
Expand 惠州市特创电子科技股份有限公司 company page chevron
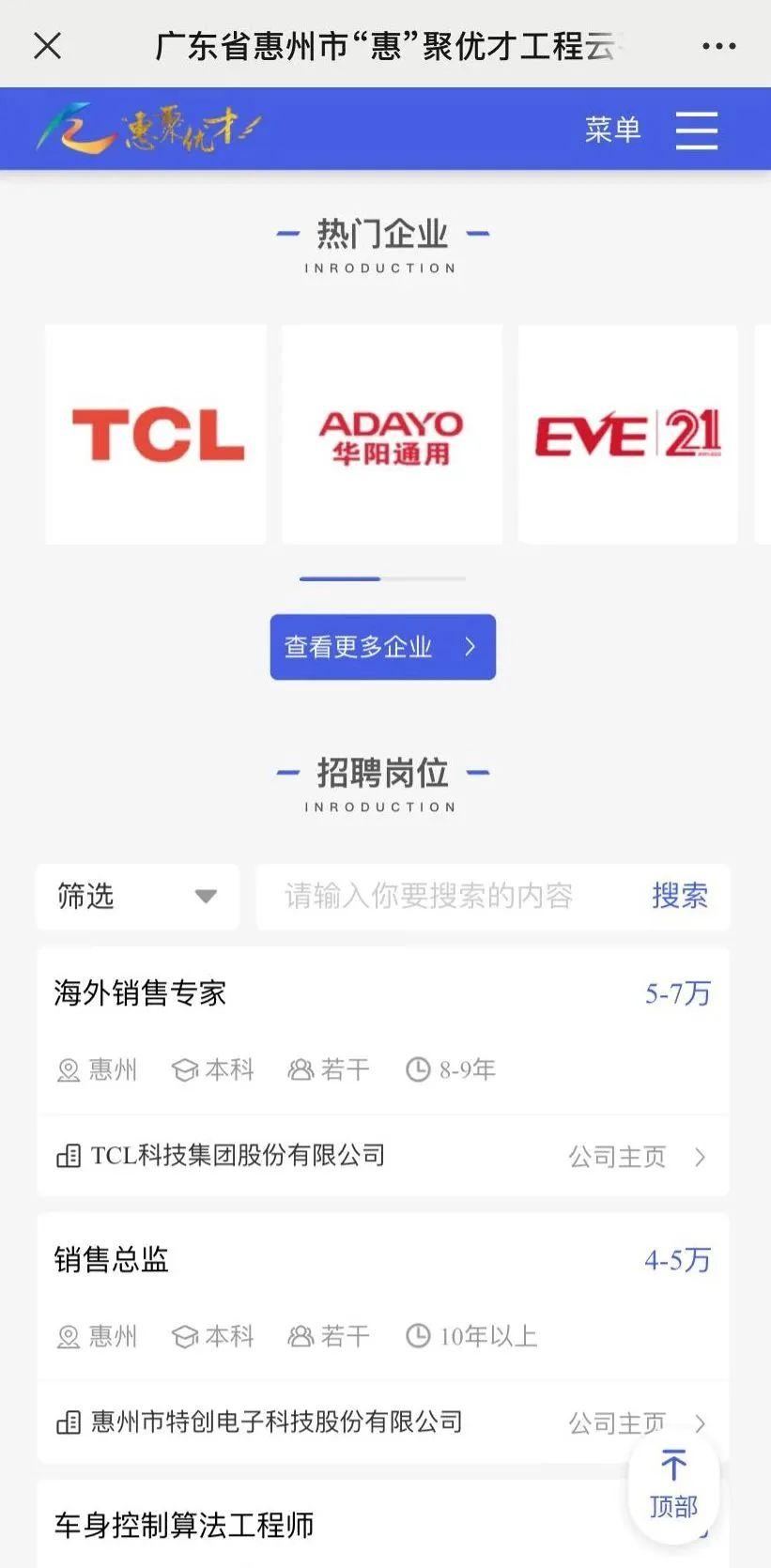click(x=701, y=1423)
